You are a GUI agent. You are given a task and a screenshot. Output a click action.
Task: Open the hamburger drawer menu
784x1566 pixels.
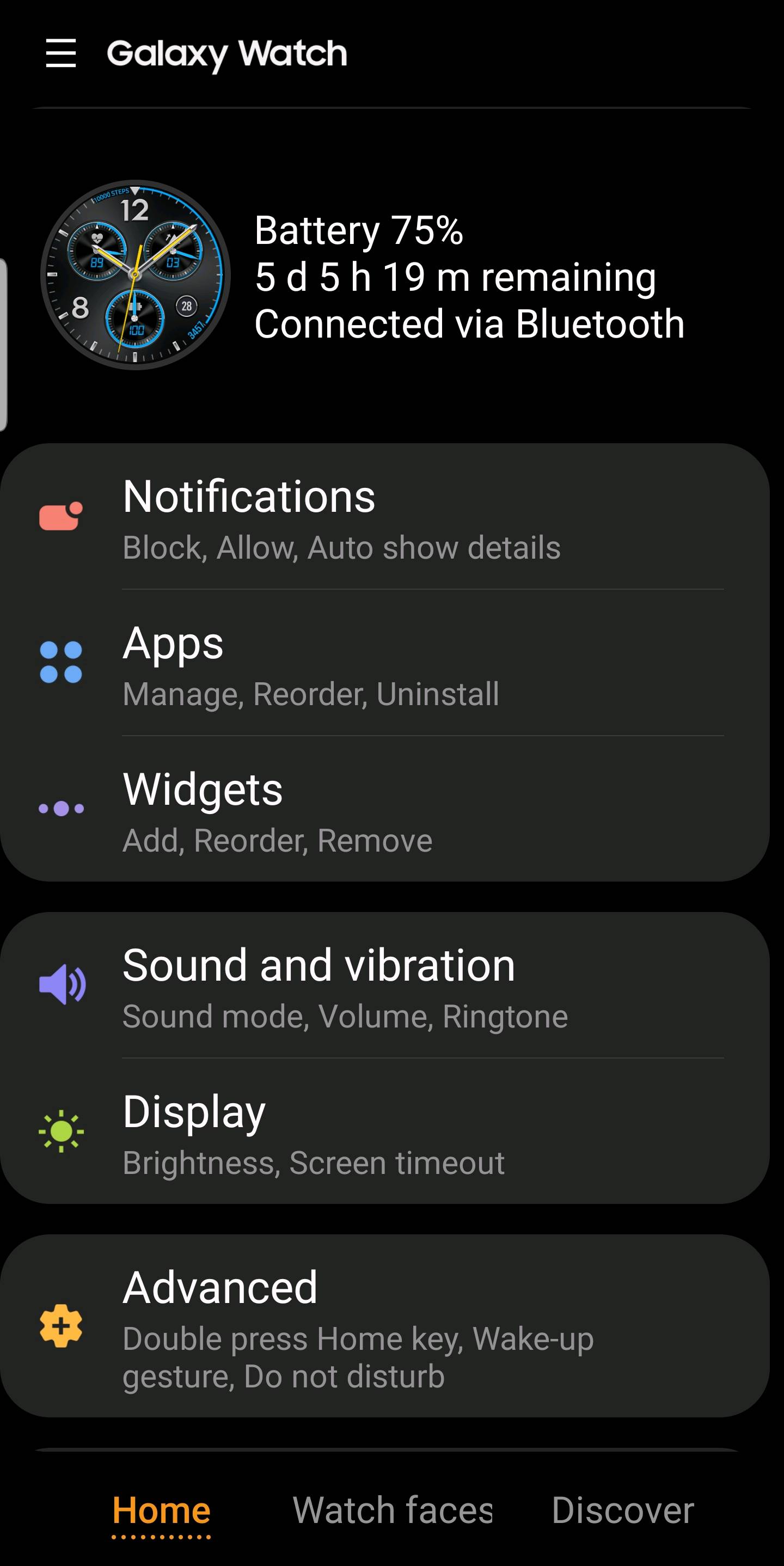pos(61,53)
